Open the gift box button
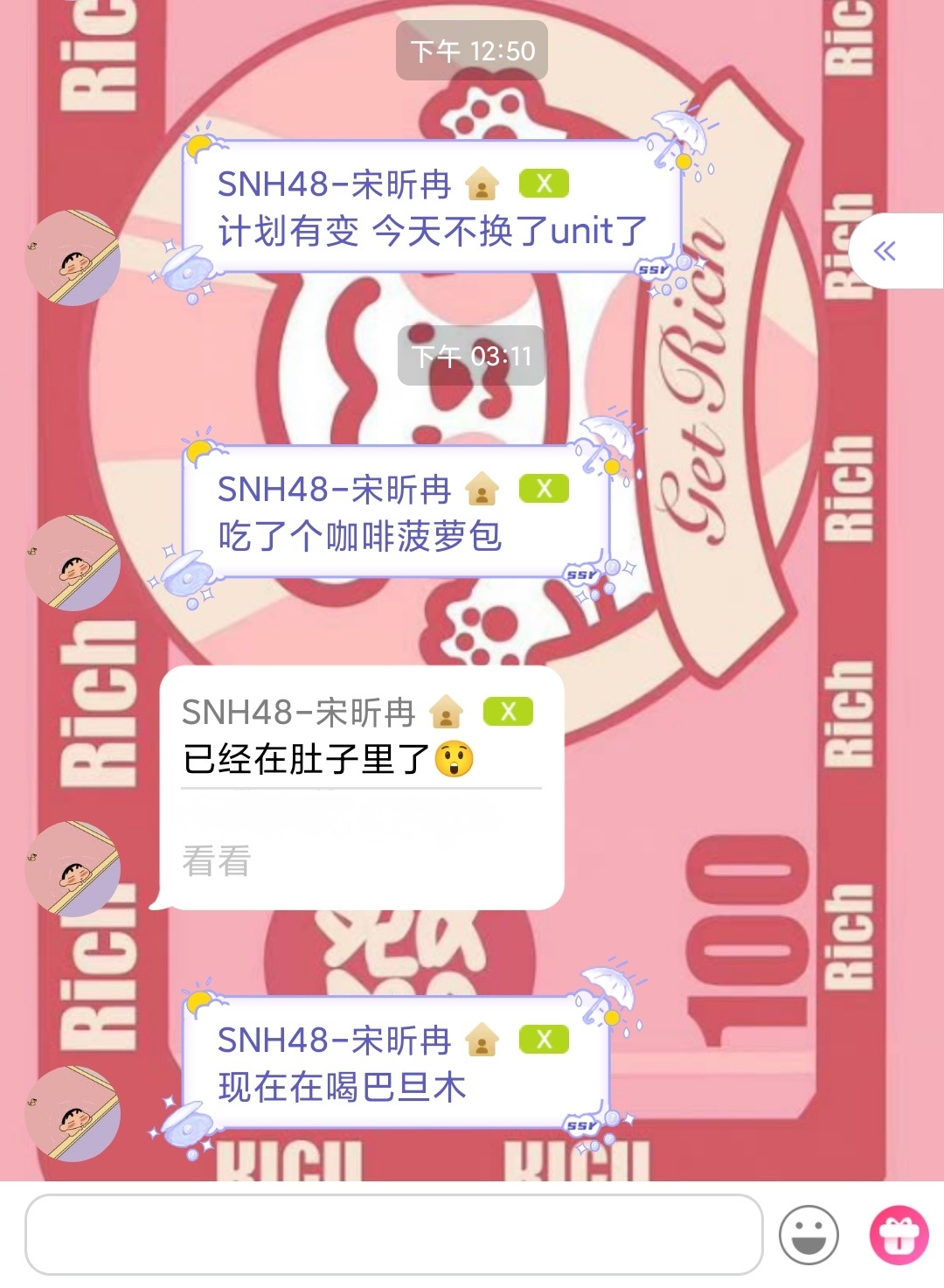The image size is (944, 1288). click(x=899, y=1235)
